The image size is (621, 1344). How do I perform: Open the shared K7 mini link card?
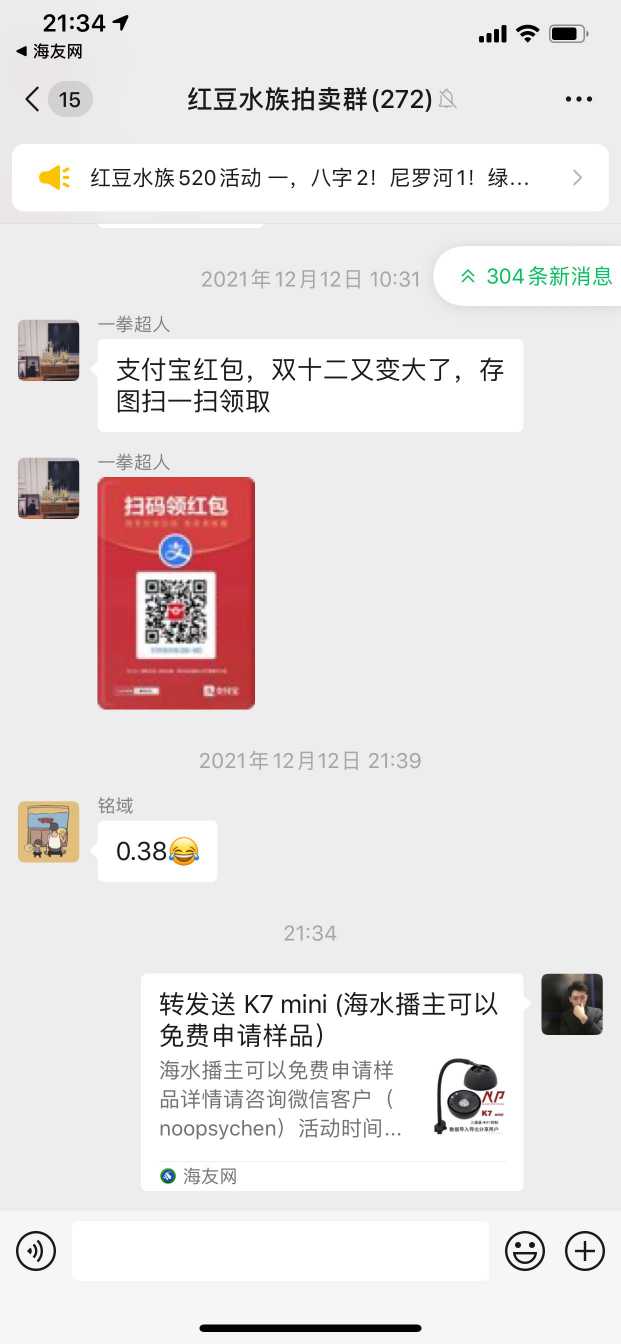(x=331, y=1082)
